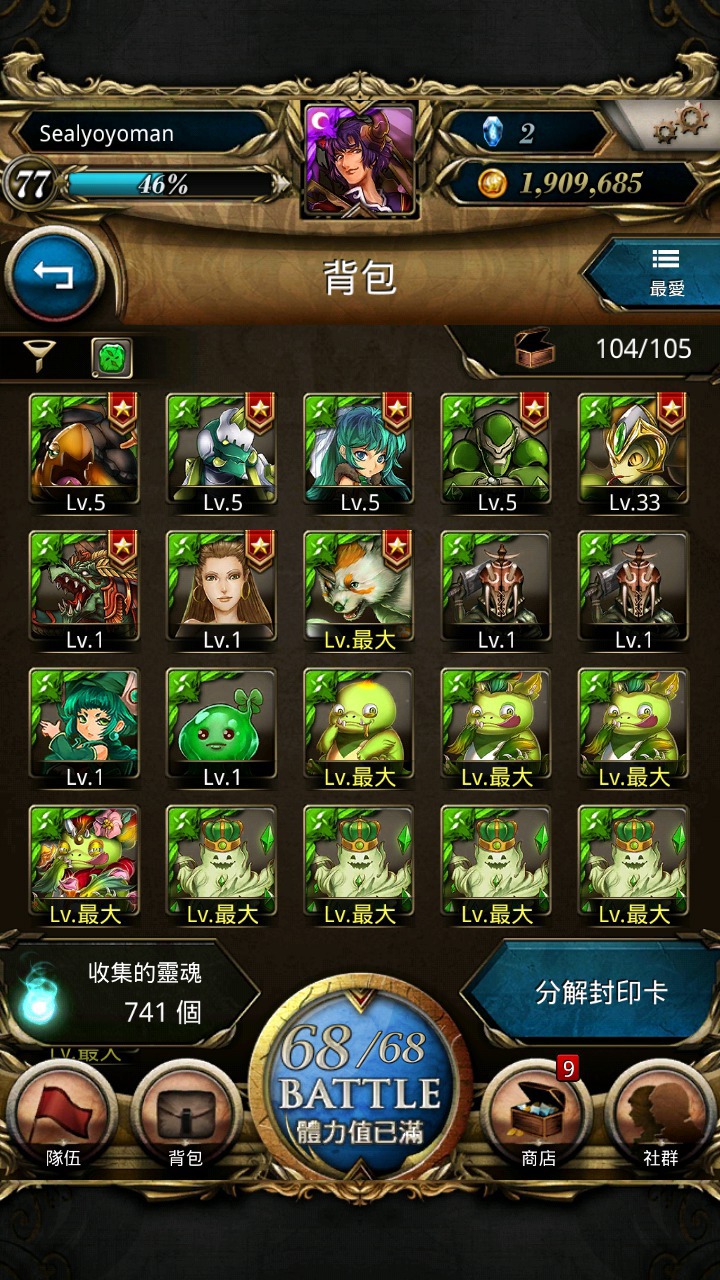Select the brown-haired woman Lv.1 card
This screenshot has height=1280, width=720.
(221, 590)
